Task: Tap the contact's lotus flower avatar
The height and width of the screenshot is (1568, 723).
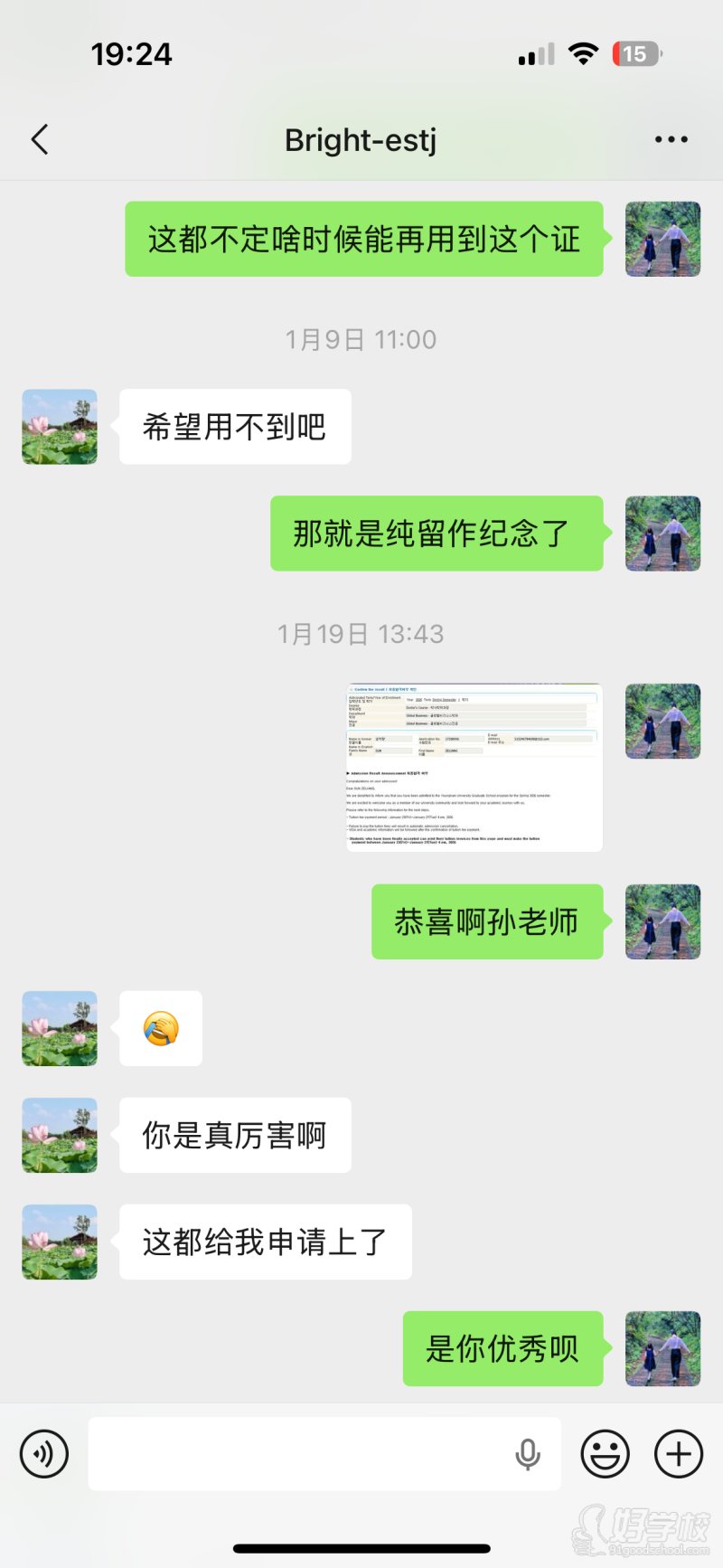Action: (59, 427)
